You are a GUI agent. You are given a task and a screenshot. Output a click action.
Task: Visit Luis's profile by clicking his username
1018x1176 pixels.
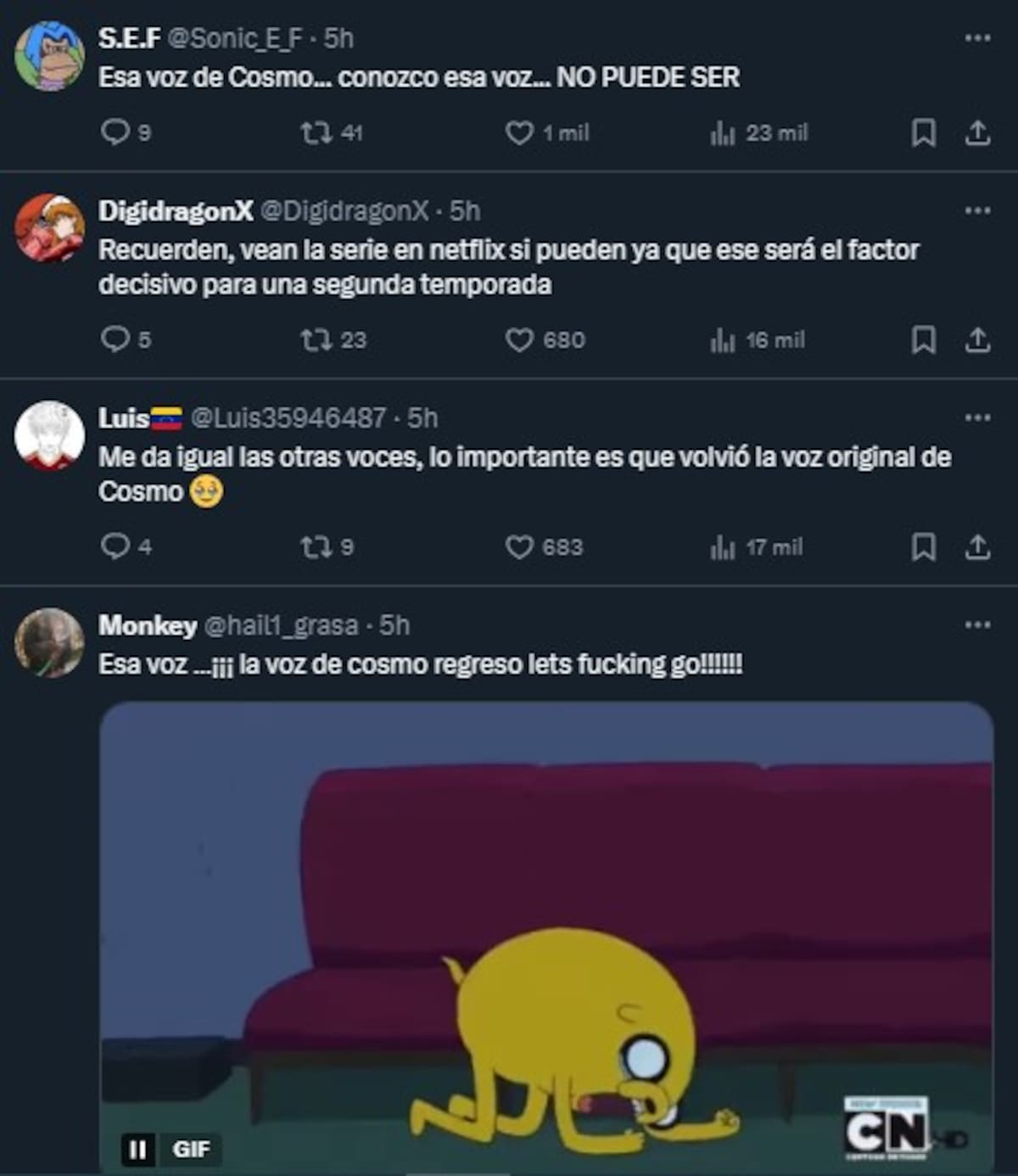coord(123,417)
